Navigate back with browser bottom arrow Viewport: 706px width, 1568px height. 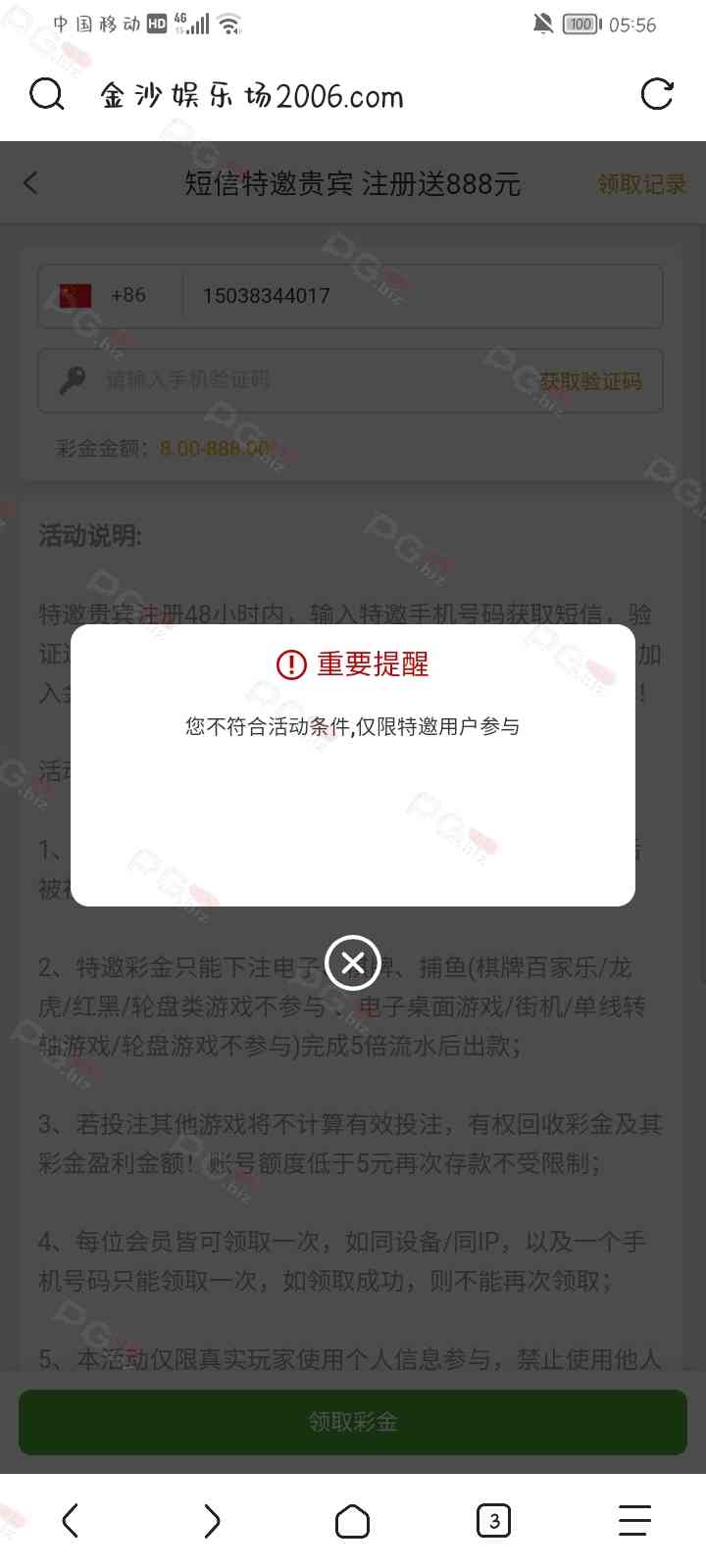tap(70, 1521)
